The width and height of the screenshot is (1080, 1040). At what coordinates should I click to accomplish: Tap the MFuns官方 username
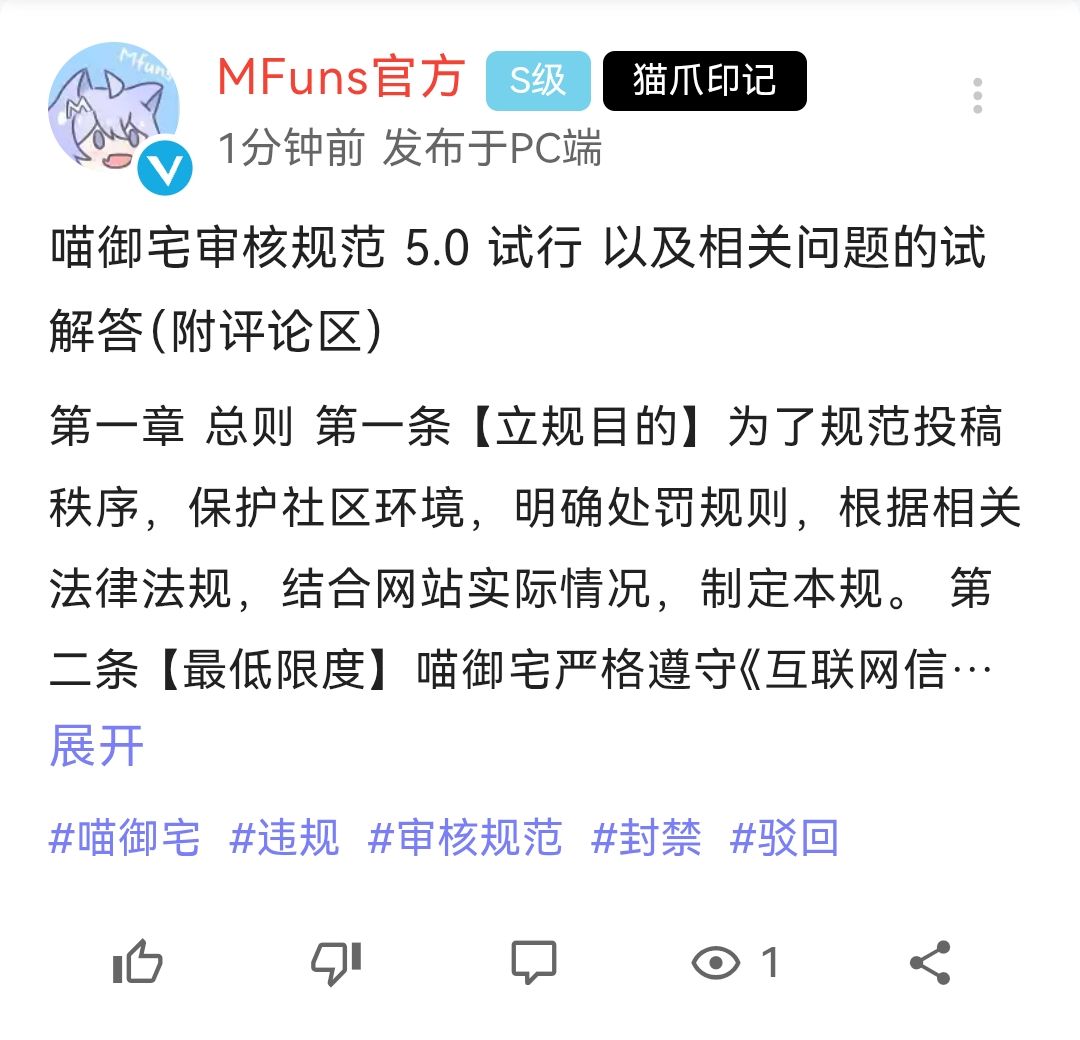[x=342, y=78]
